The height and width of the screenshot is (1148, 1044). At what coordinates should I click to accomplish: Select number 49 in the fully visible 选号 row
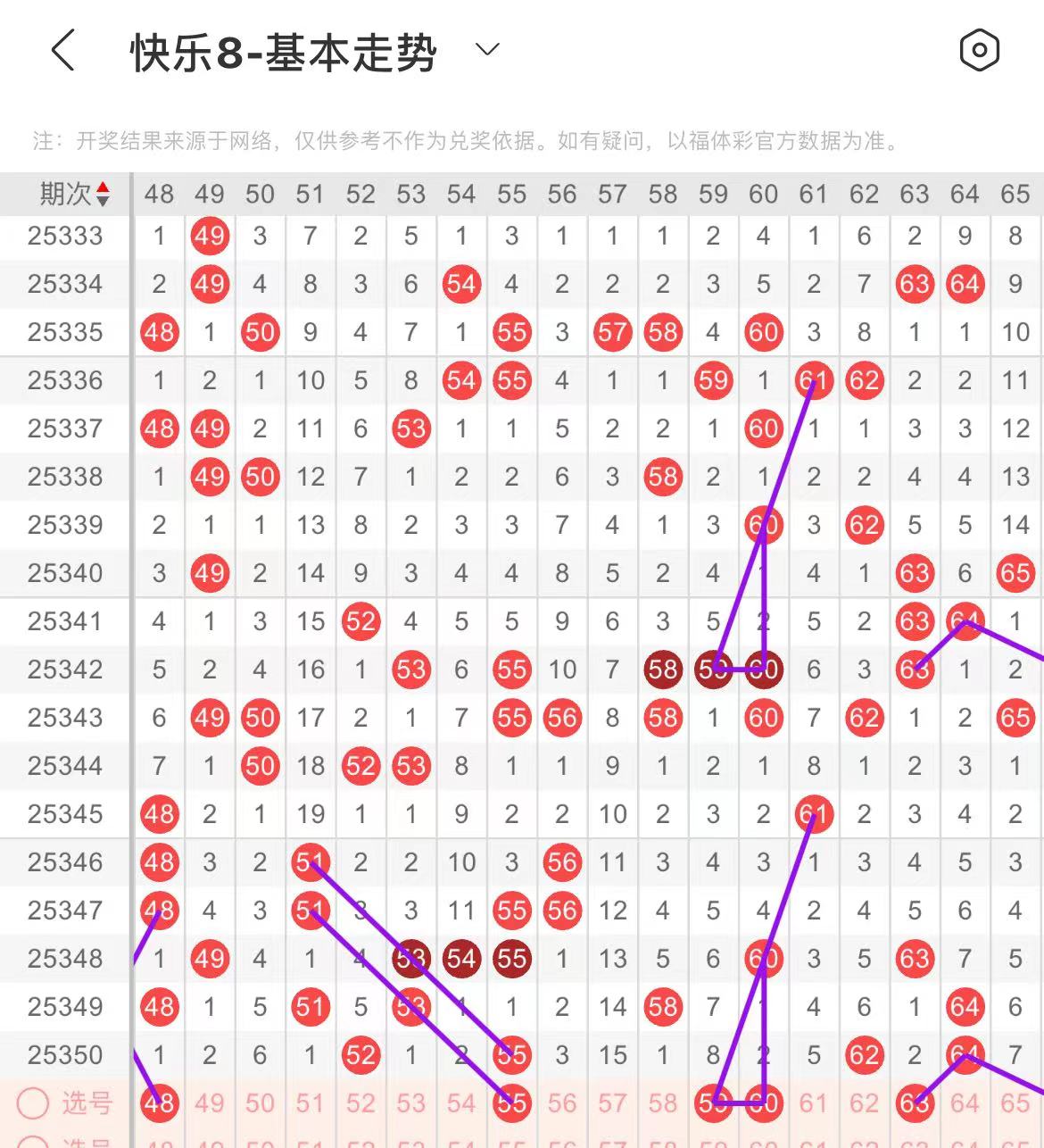pyautogui.click(x=209, y=1103)
